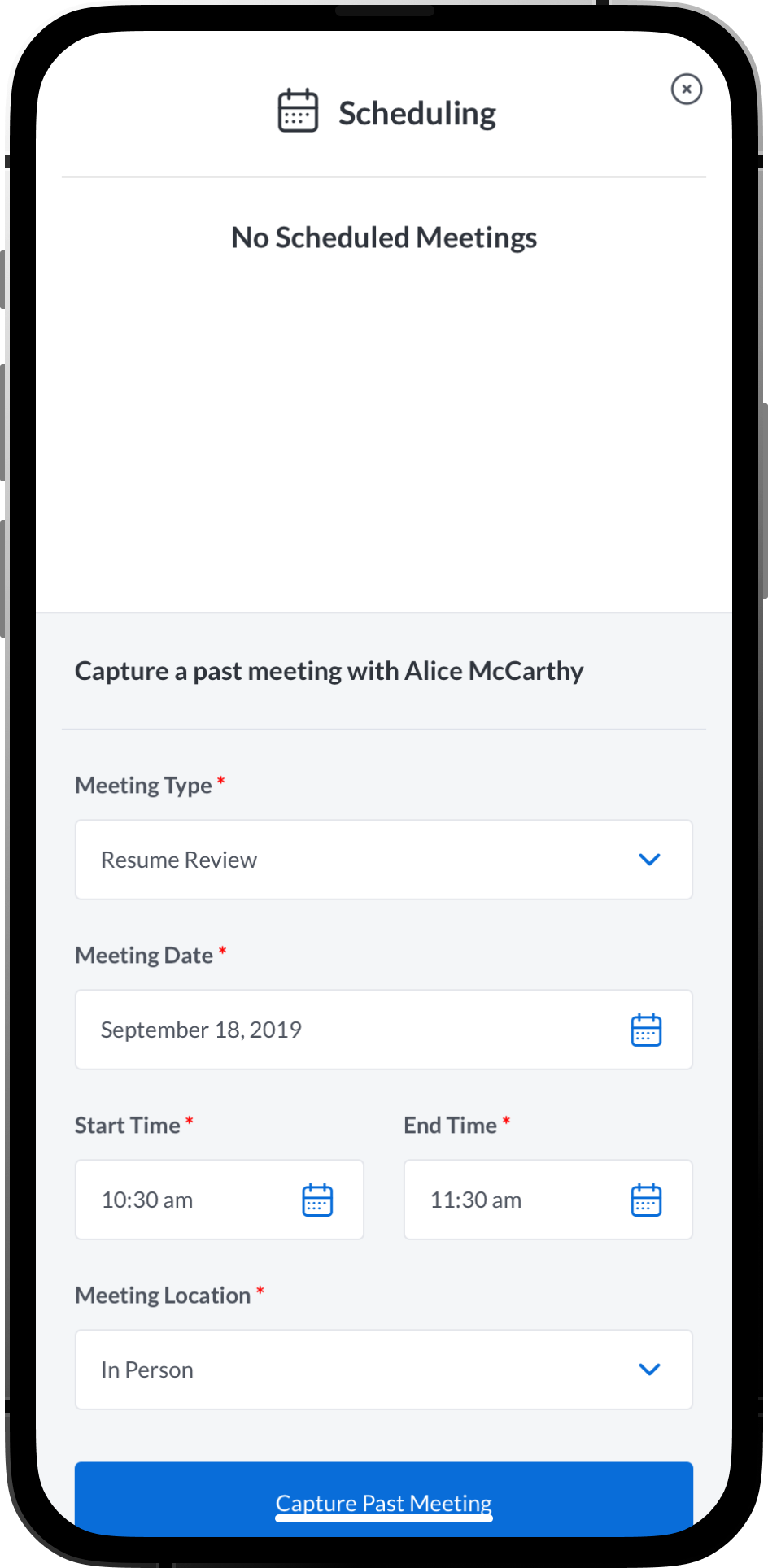Close the Scheduling panel
The height and width of the screenshot is (1568, 768).
[686, 89]
